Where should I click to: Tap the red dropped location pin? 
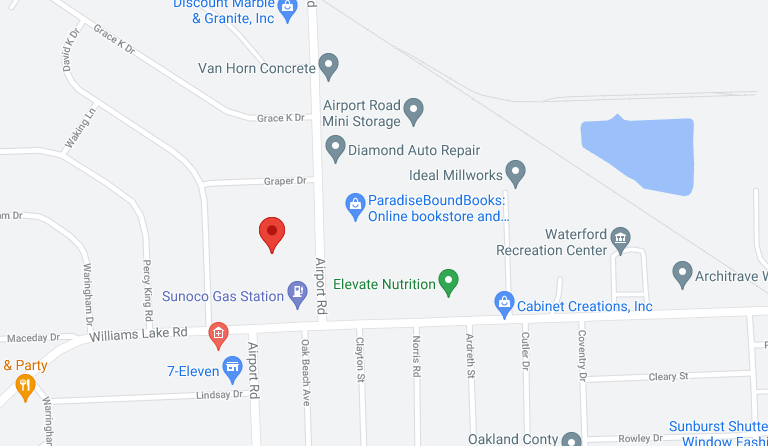click(271, 233)
